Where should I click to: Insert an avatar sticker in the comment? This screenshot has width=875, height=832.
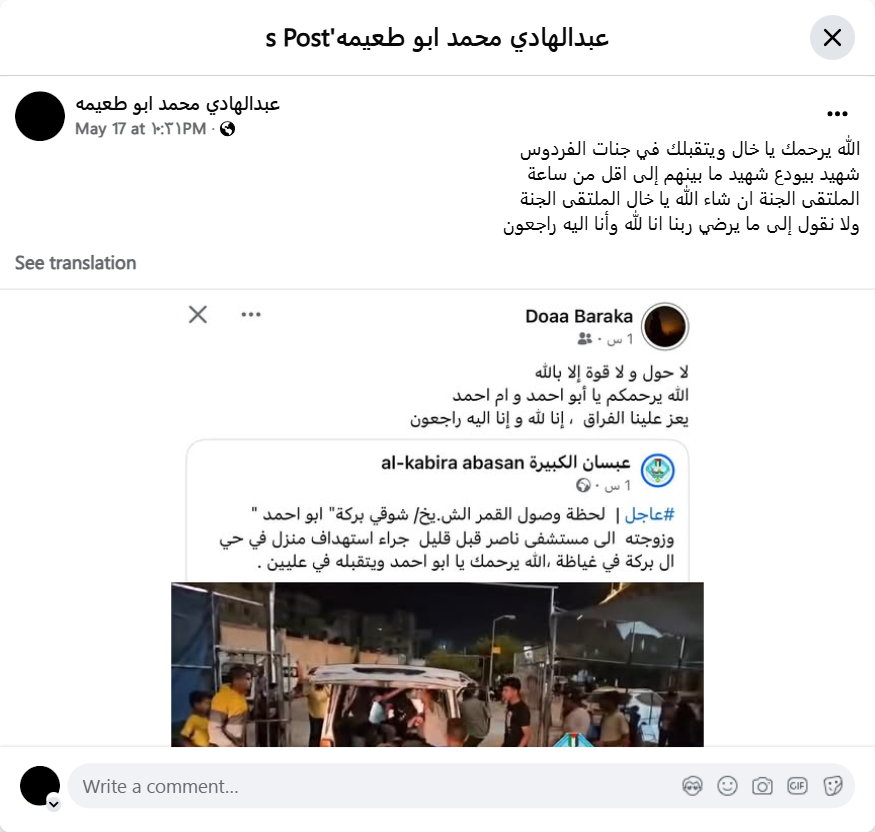[x=692, y=786]
